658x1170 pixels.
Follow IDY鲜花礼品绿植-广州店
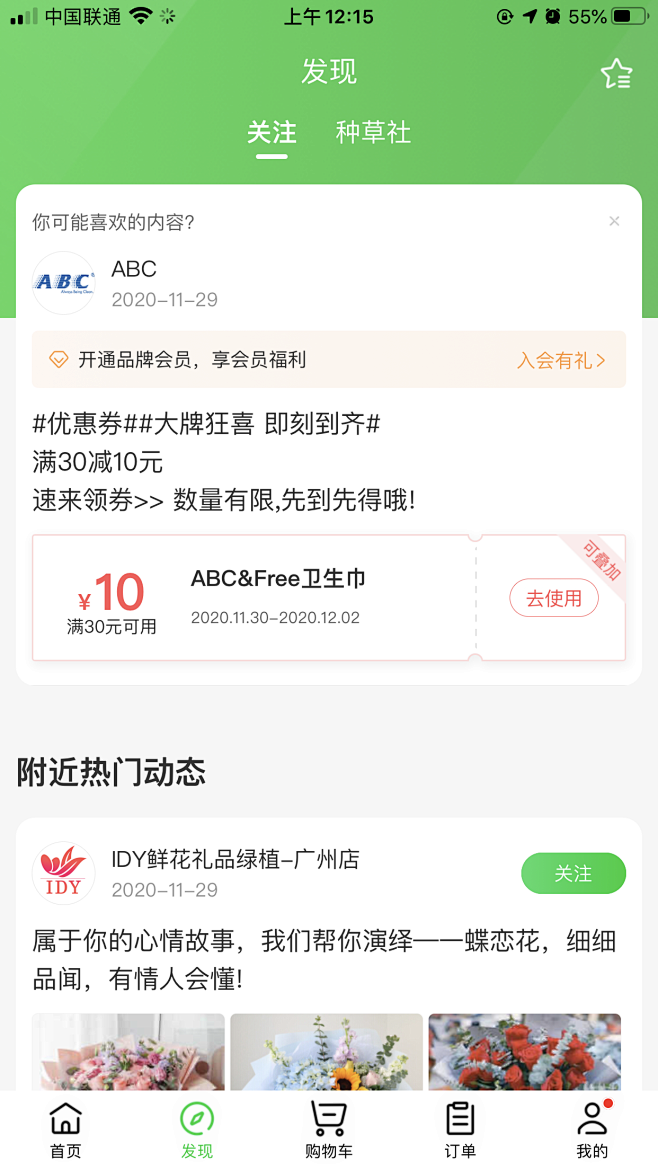tap(573, 873)
